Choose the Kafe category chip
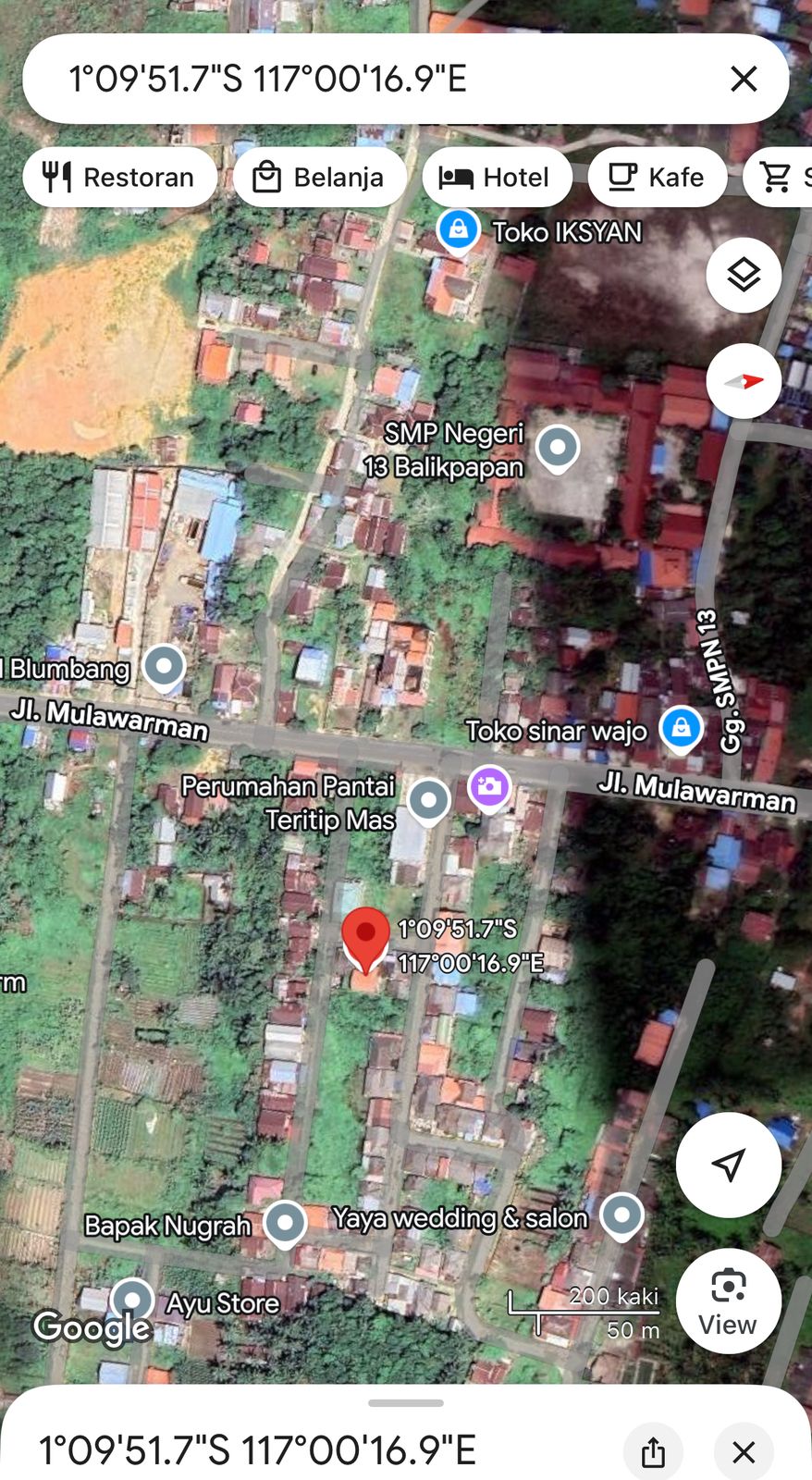This screenshot has width=812, height=1480. (x=658, y=177)
